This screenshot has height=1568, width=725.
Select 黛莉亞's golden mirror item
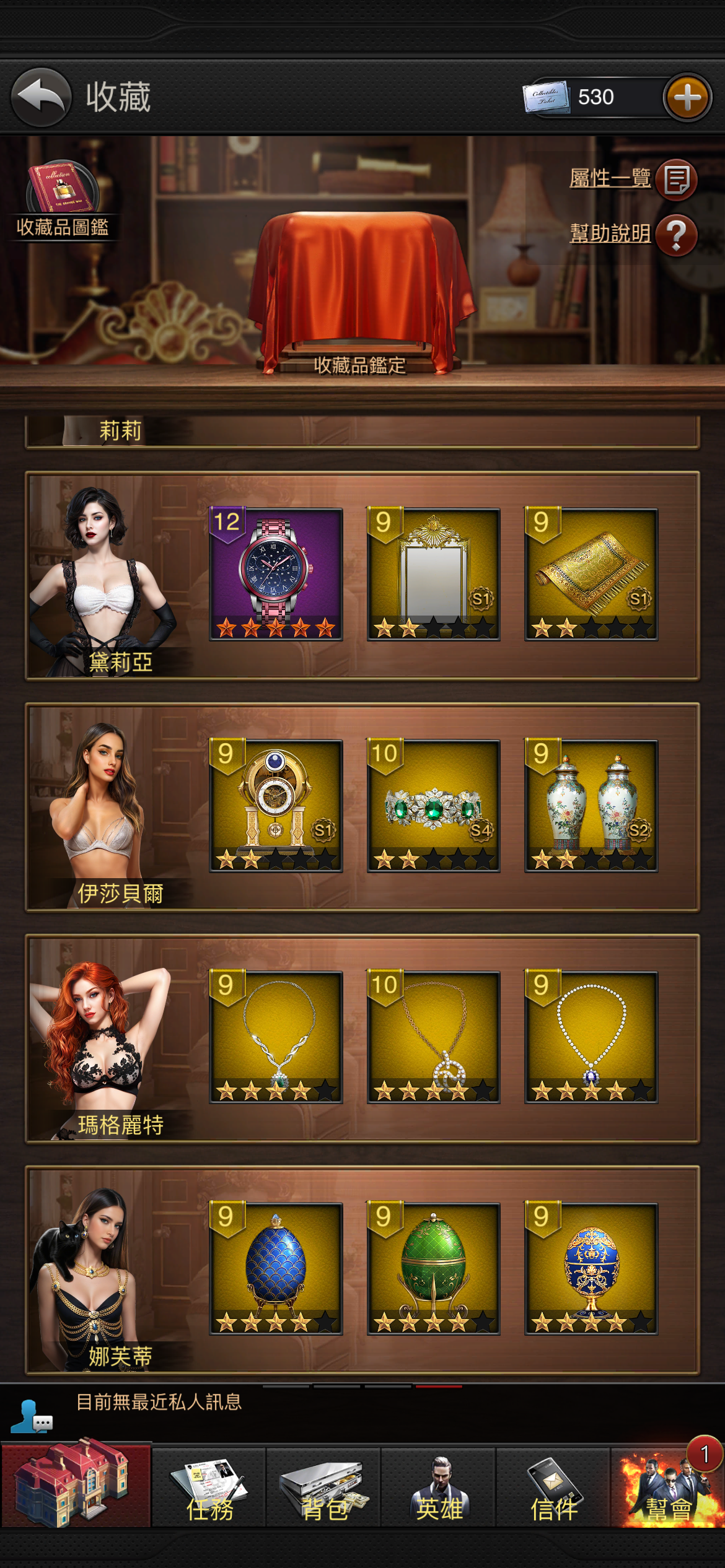click(433, 574)
